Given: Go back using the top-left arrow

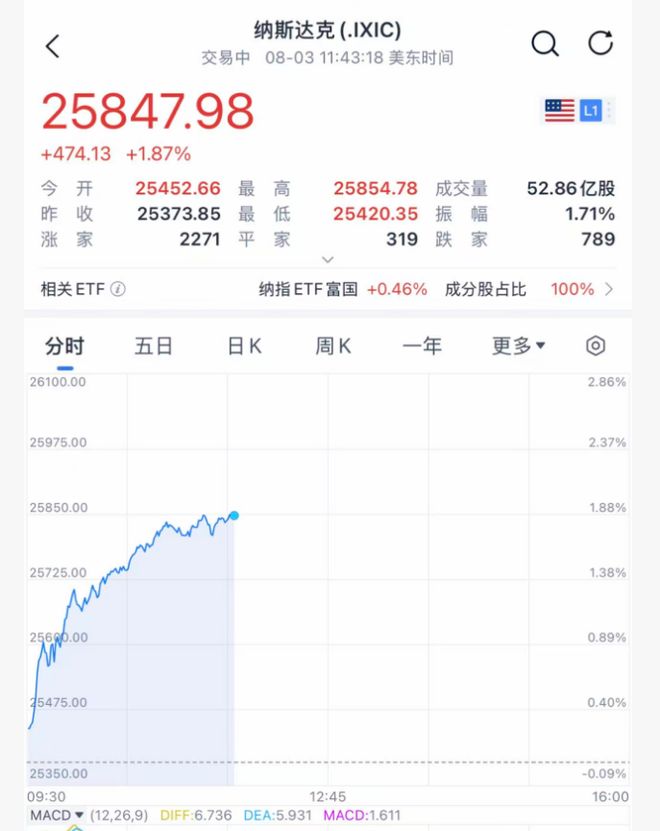Looking at the screenshot, I should pyautogui.click(x=52, y=46).
